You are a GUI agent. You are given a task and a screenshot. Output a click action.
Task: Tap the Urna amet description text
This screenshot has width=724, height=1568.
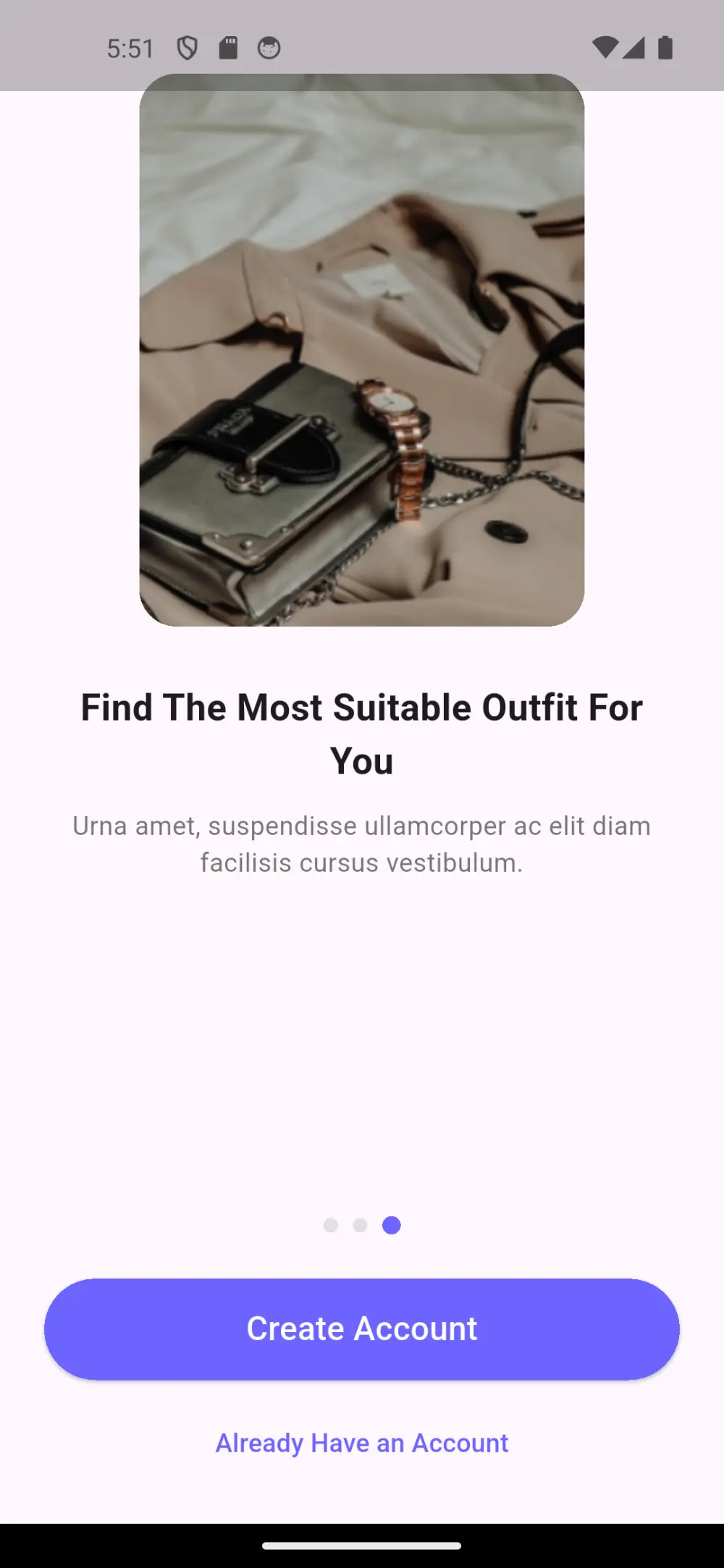362,844
